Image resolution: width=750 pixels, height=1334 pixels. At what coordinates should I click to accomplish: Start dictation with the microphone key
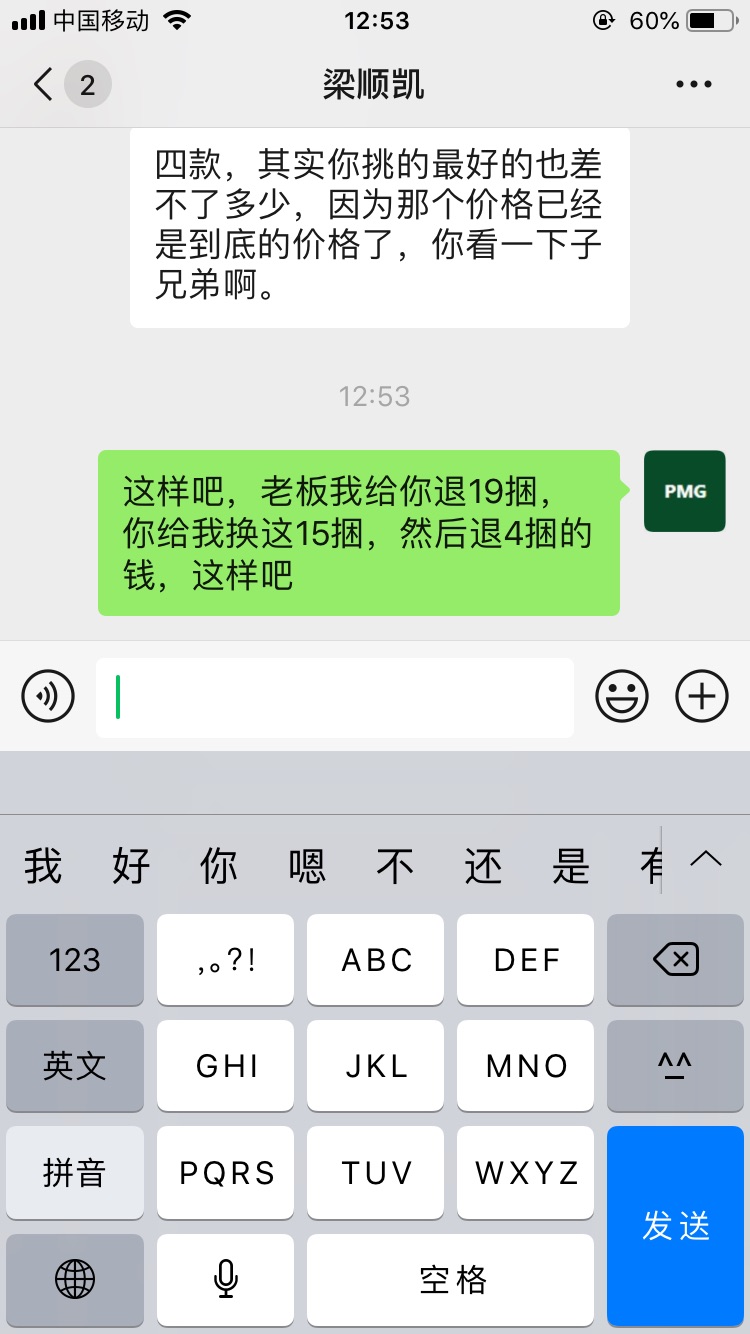(x=226, y=1278)
